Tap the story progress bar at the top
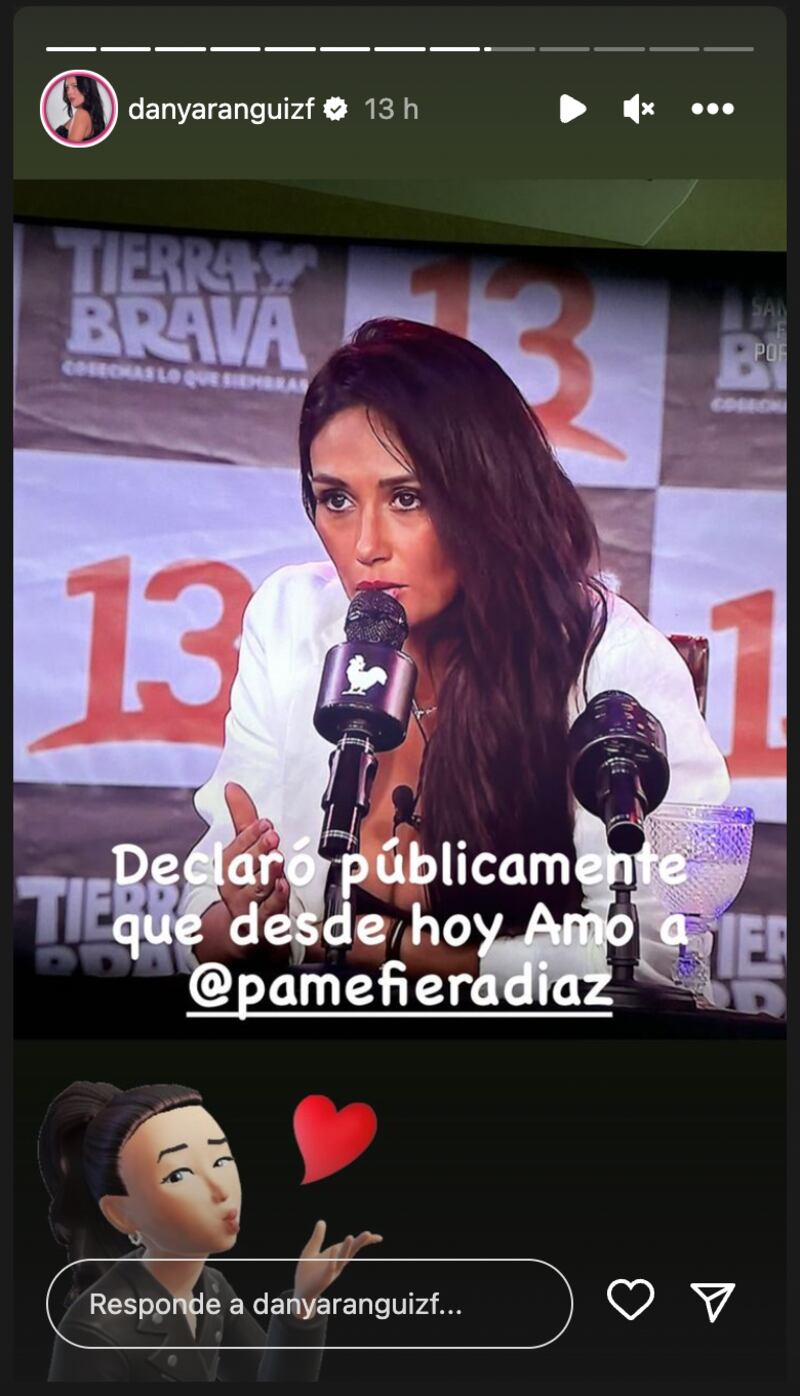The height and width of the screenshot is (1396, 800). (x=400, y=44)
